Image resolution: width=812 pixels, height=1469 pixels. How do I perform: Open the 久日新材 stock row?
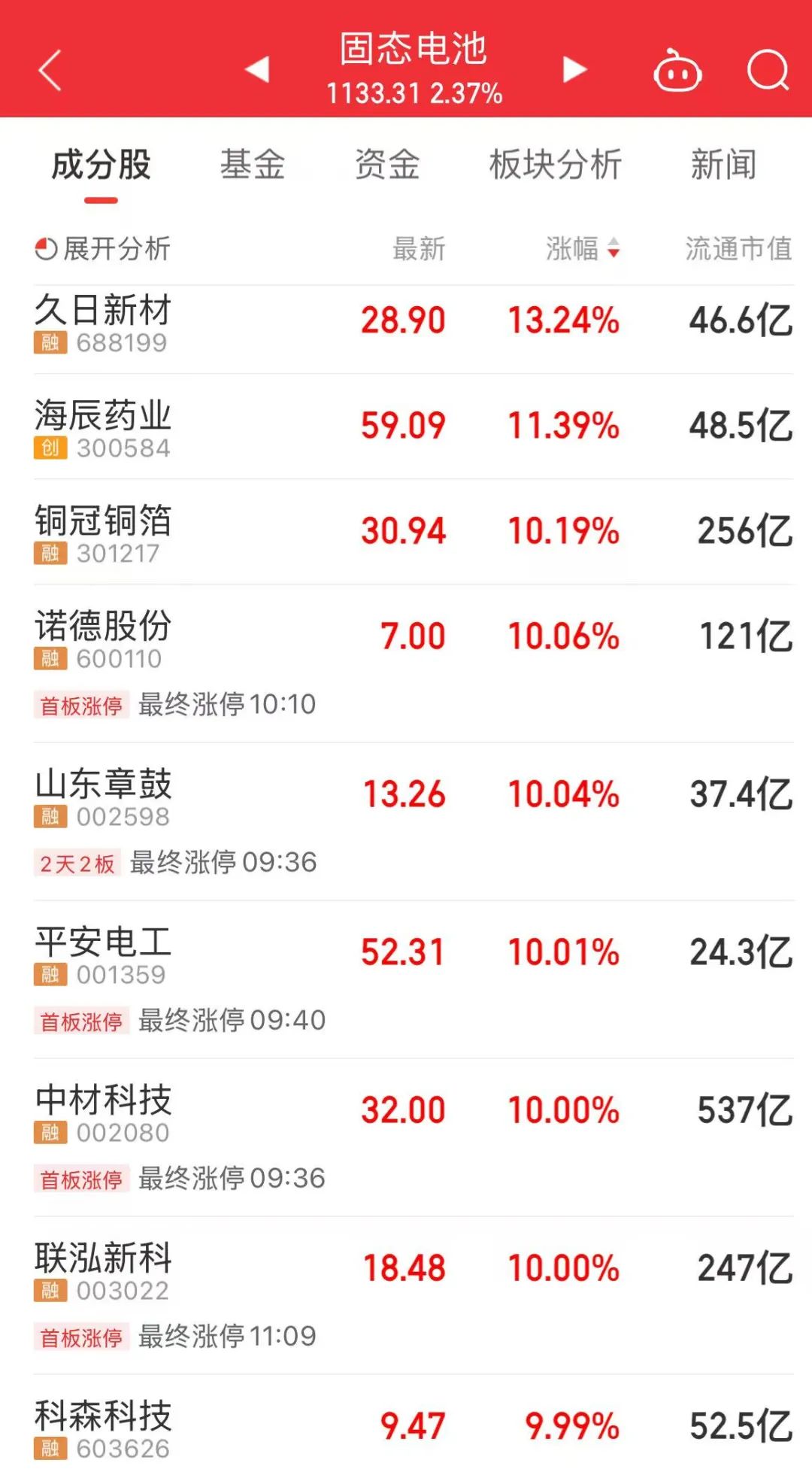pyautogui.click(x=104, y=311)
